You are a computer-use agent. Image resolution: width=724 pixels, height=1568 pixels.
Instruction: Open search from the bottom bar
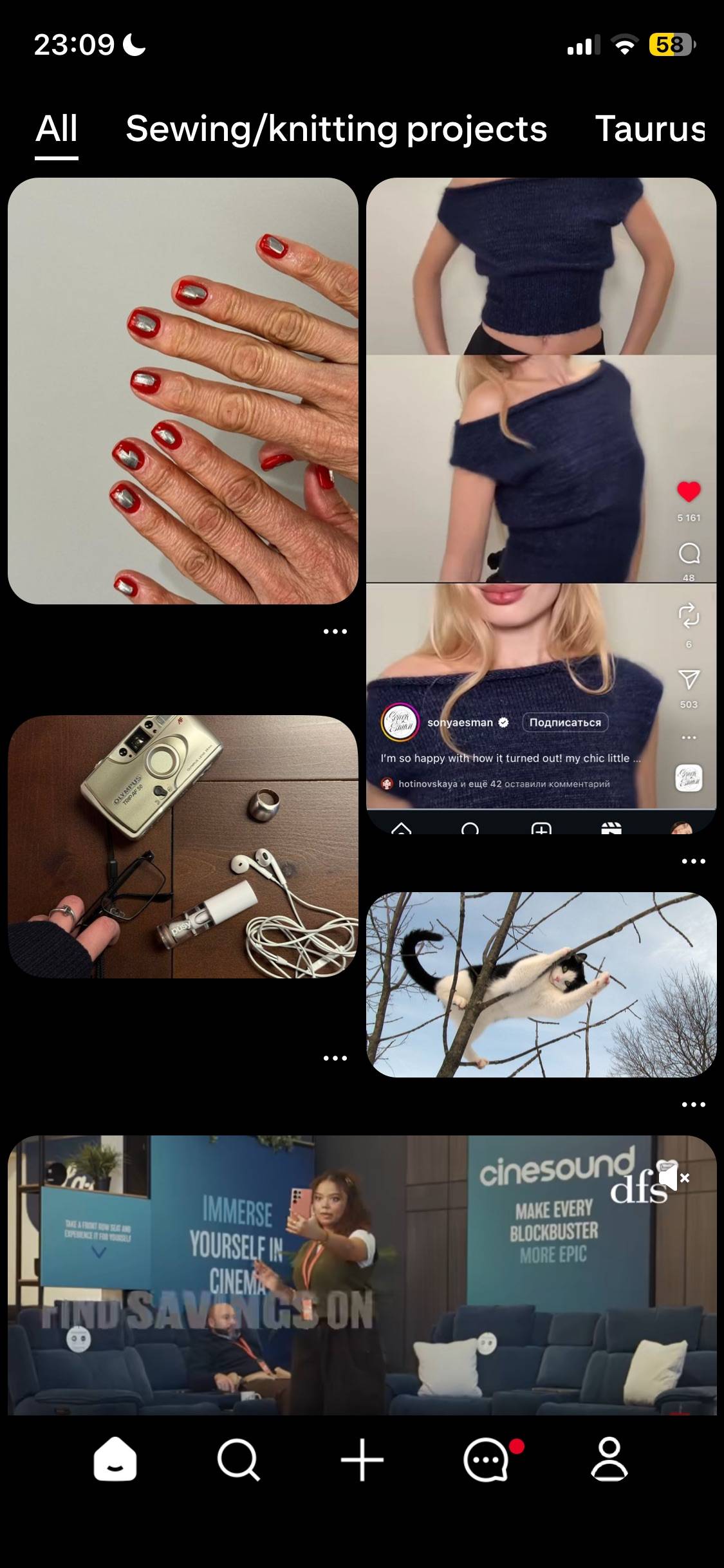[238, 1460]
